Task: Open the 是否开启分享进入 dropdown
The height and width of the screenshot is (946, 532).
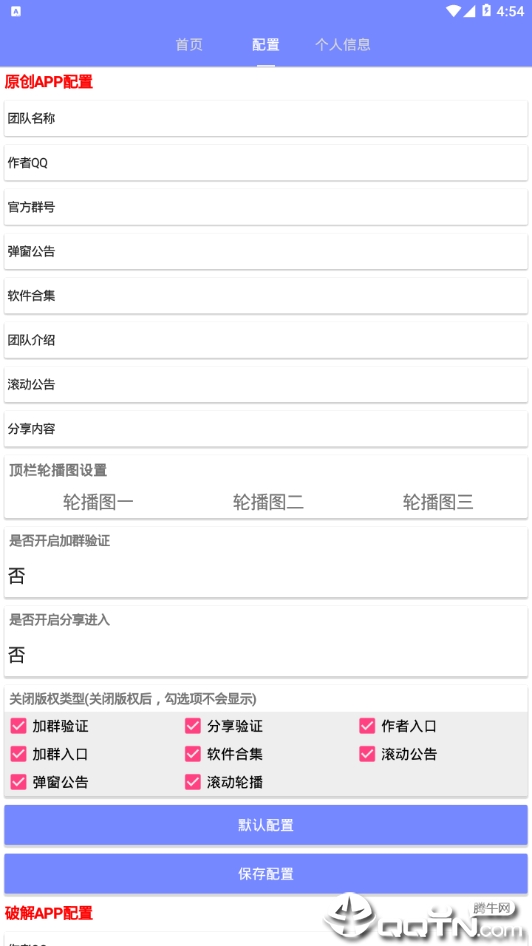Action: [x=266, y=655]
